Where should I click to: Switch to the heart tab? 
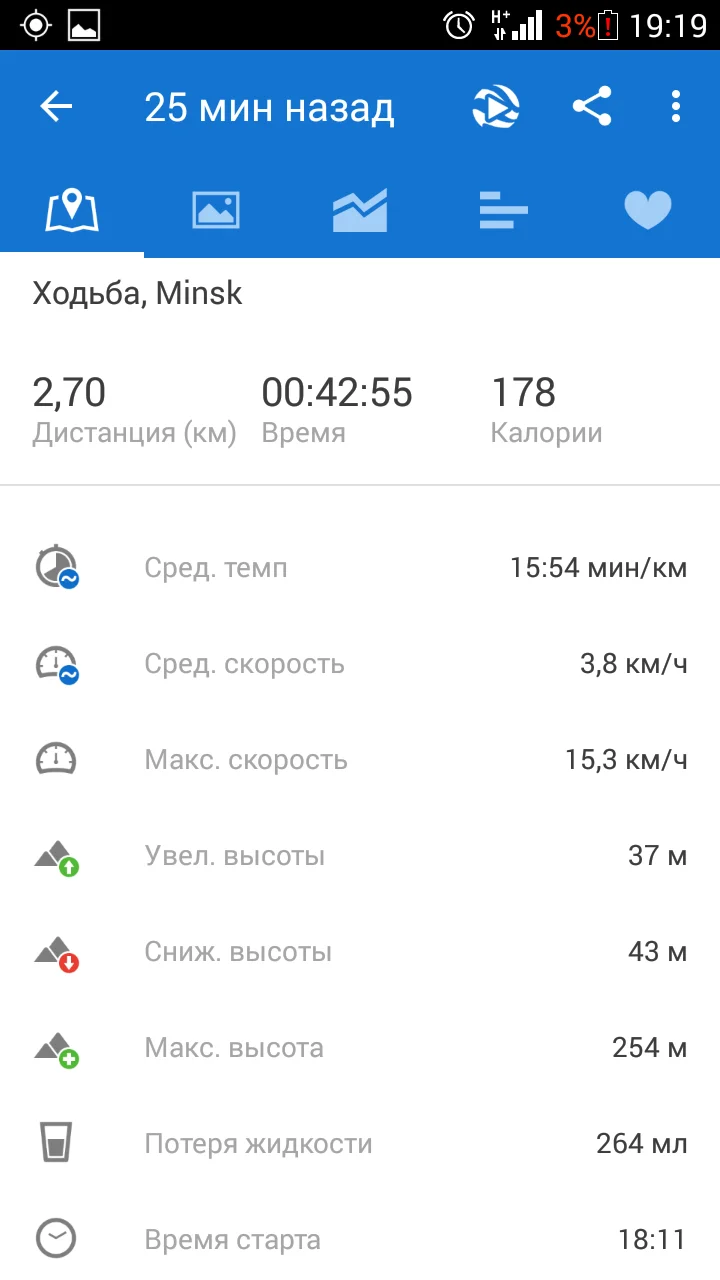(x=648, y=210)
